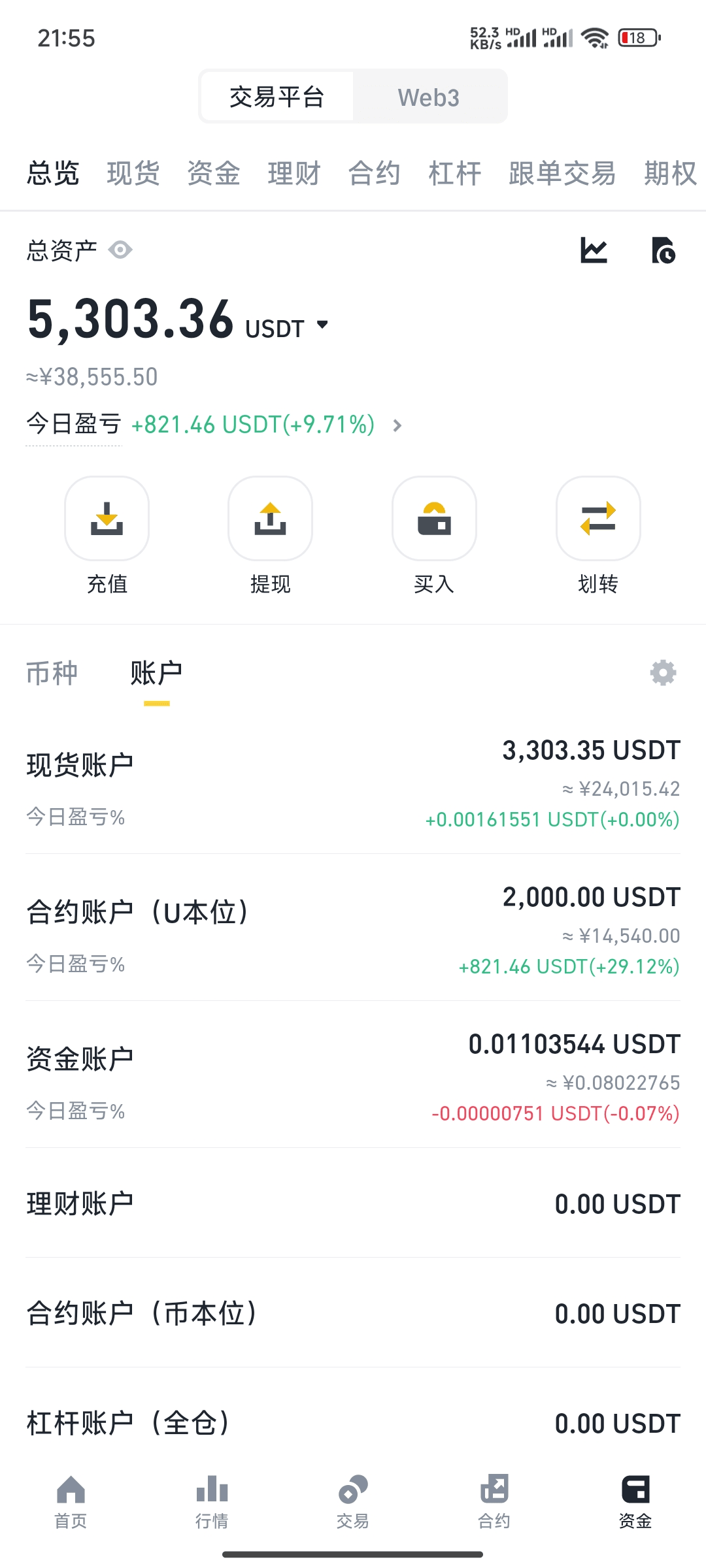Hide total assets with the eye icon
The width and height of the screenshot is (706, 1568).
pyautogui.click(x=120, y=250)
